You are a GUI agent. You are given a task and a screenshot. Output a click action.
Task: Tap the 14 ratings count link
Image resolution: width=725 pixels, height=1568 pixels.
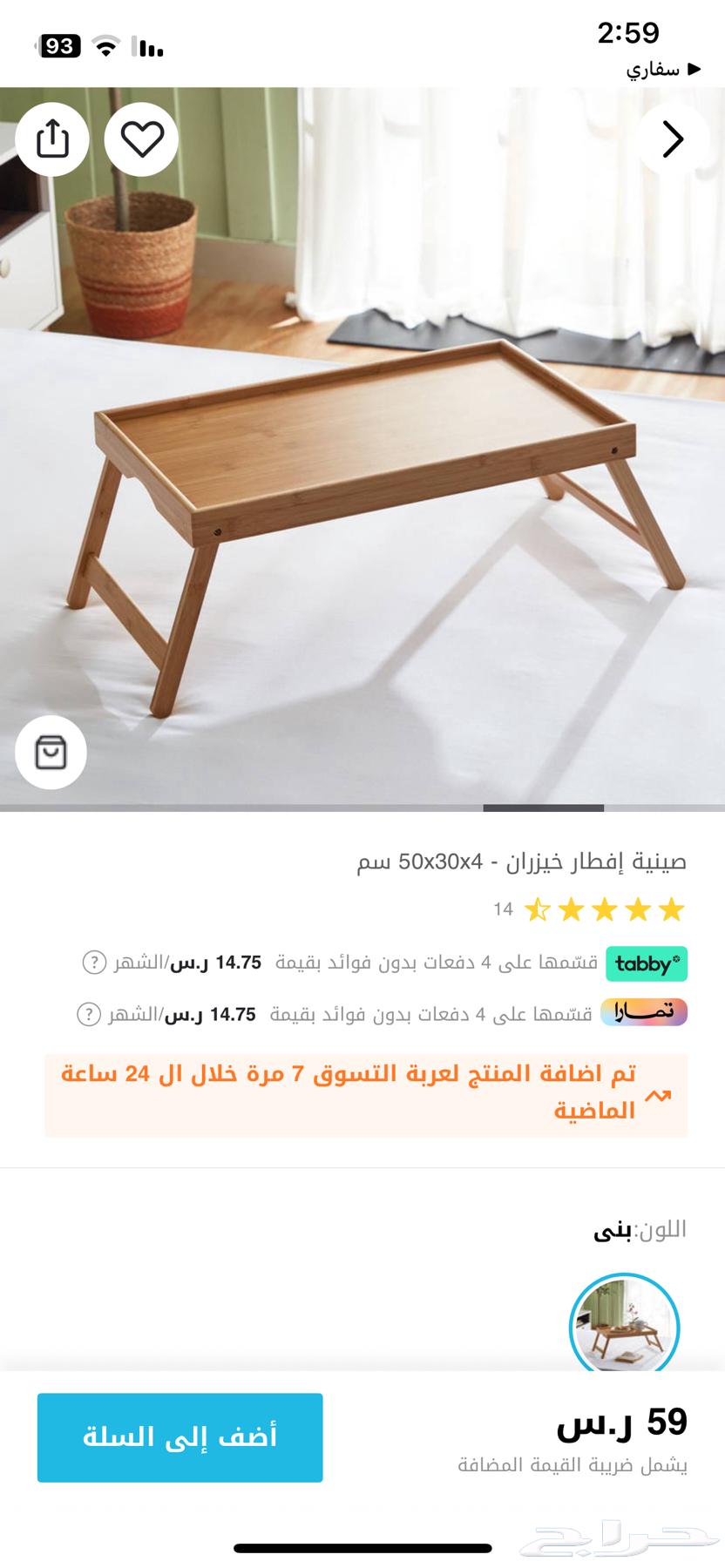click(x=504, y=909)
